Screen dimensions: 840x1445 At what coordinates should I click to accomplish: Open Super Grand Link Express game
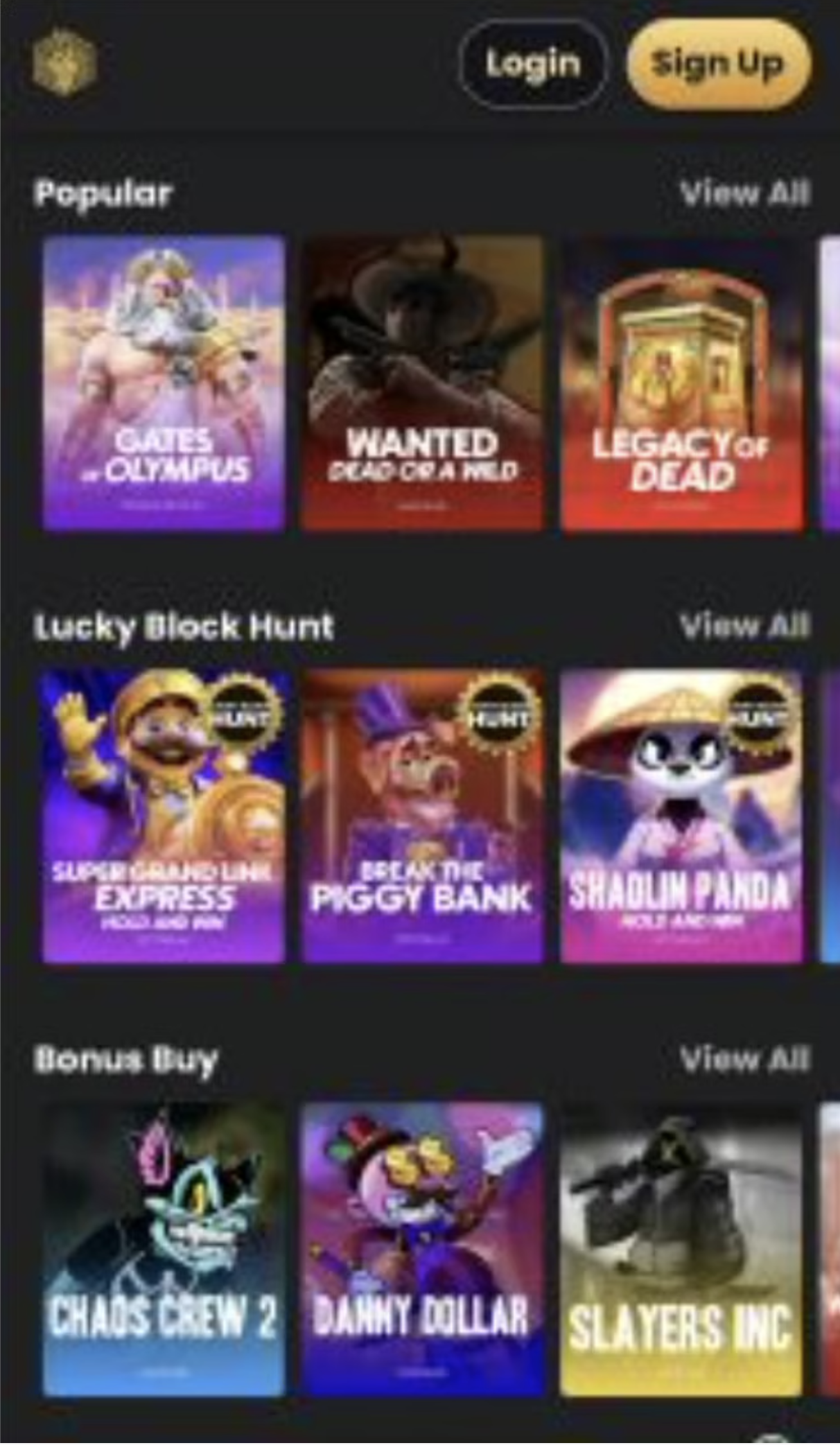(x=164, y=816)
